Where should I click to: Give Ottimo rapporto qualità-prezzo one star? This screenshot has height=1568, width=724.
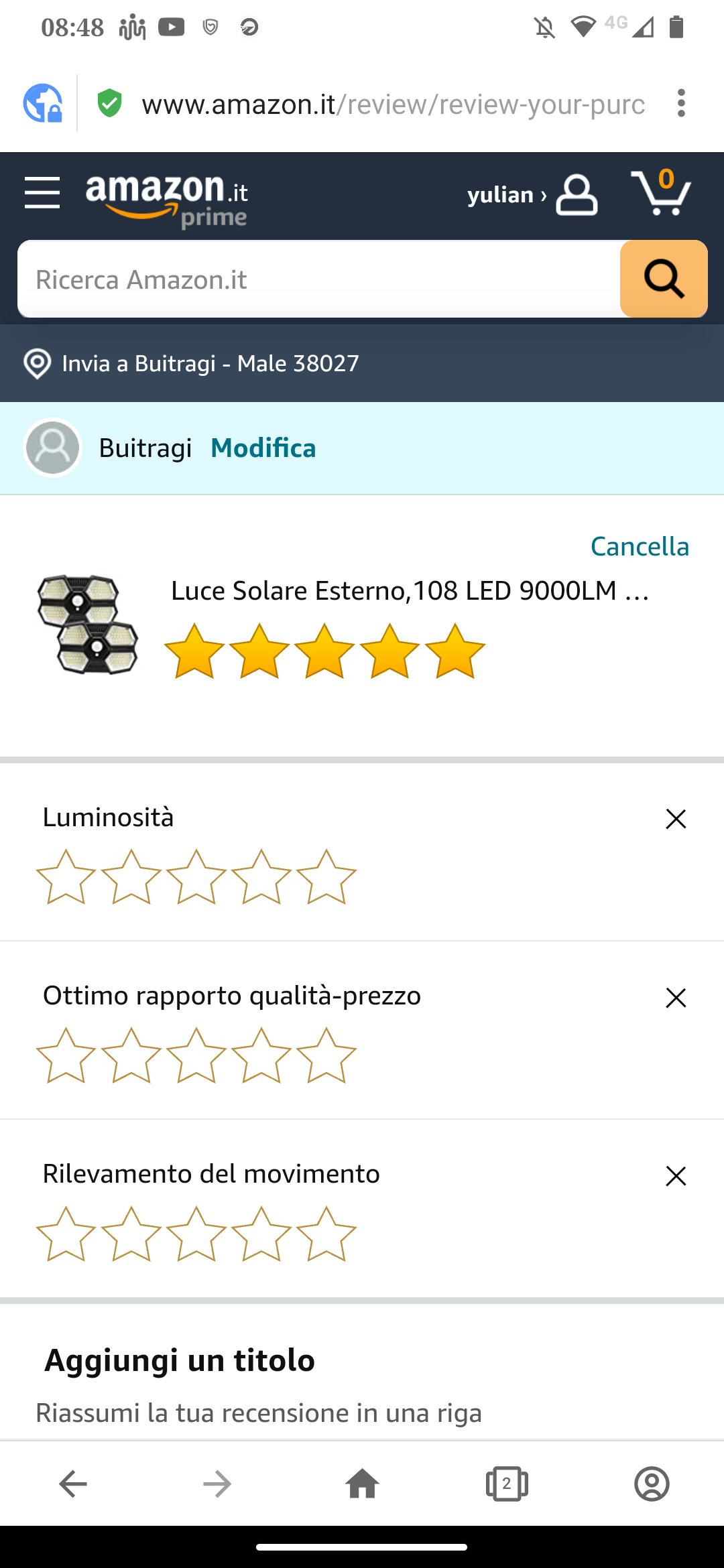point(66,1055)
